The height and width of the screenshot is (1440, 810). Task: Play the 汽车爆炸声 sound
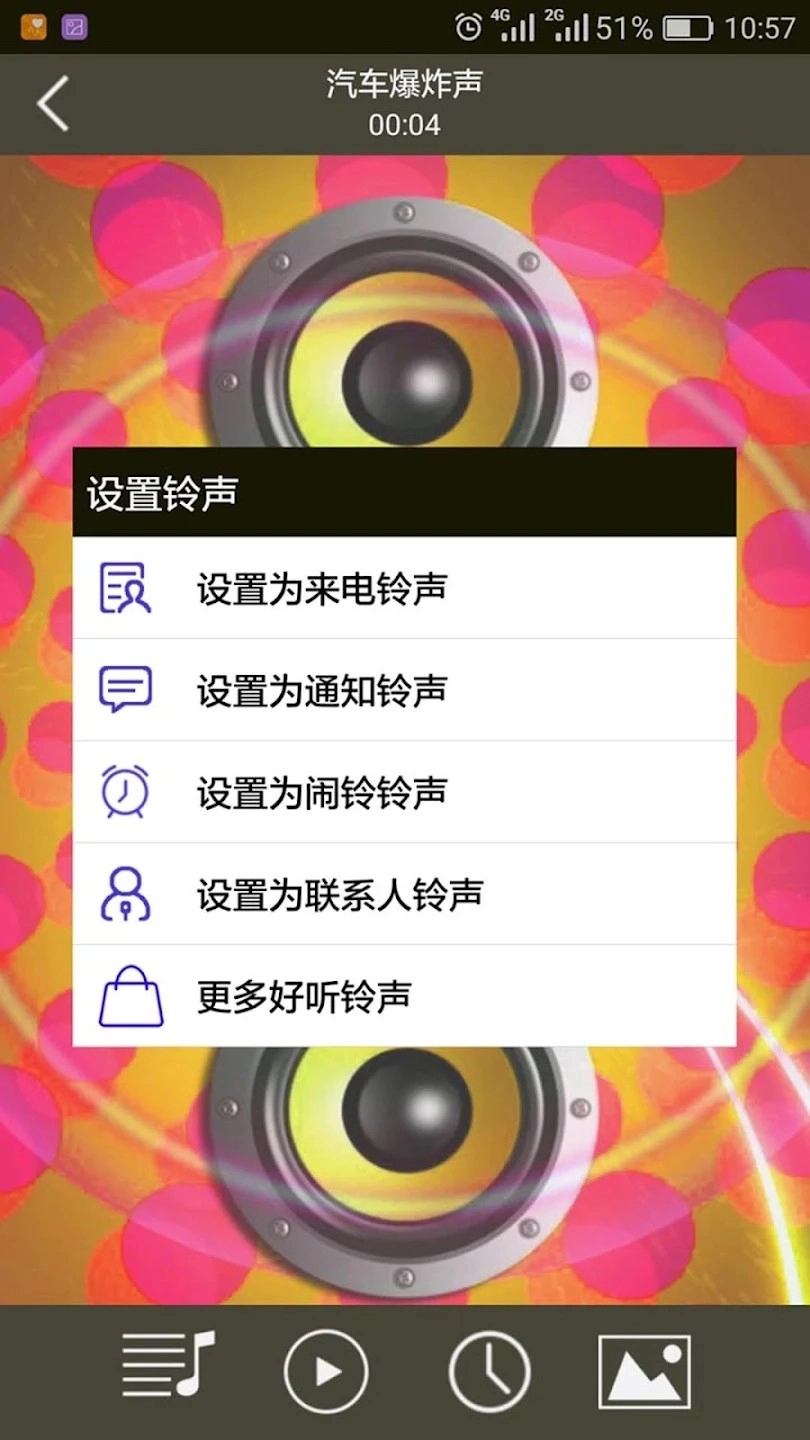pyautogui.click(x=326, y=1371)
